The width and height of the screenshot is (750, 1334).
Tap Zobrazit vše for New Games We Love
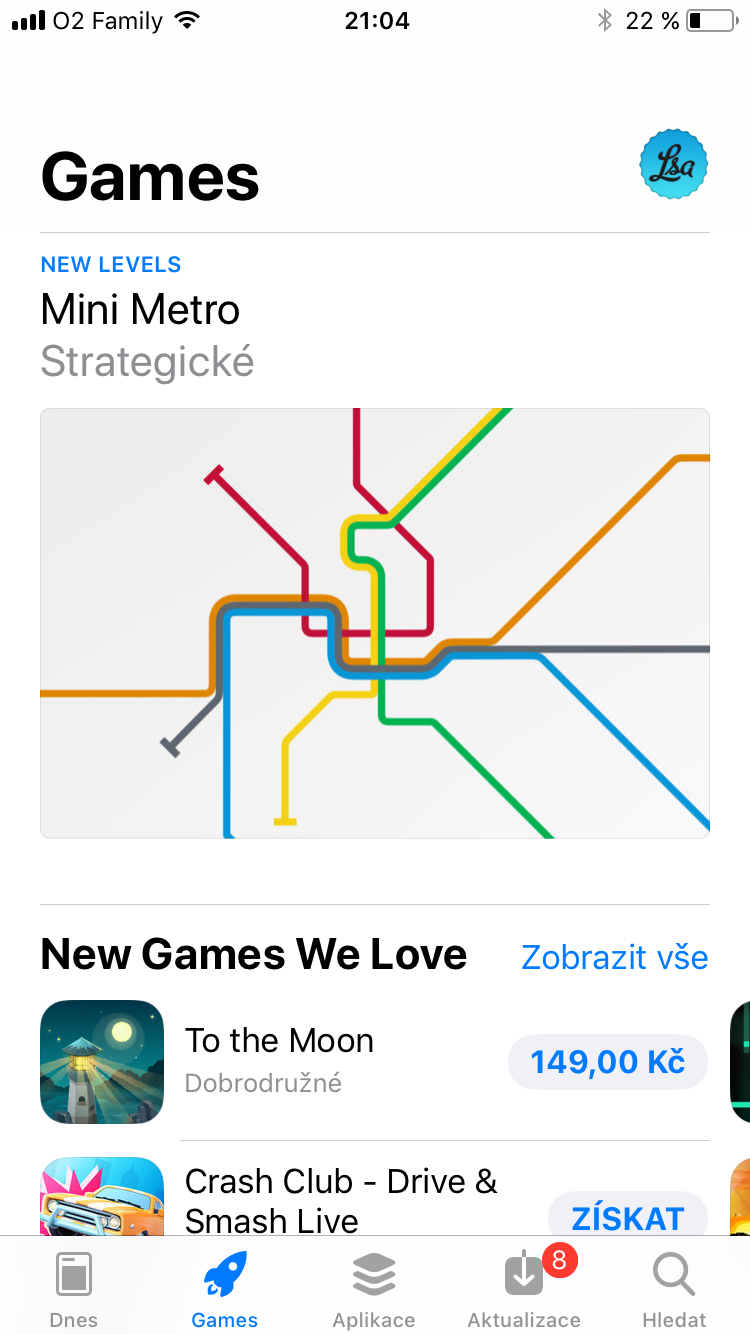[x=614, y=957]
